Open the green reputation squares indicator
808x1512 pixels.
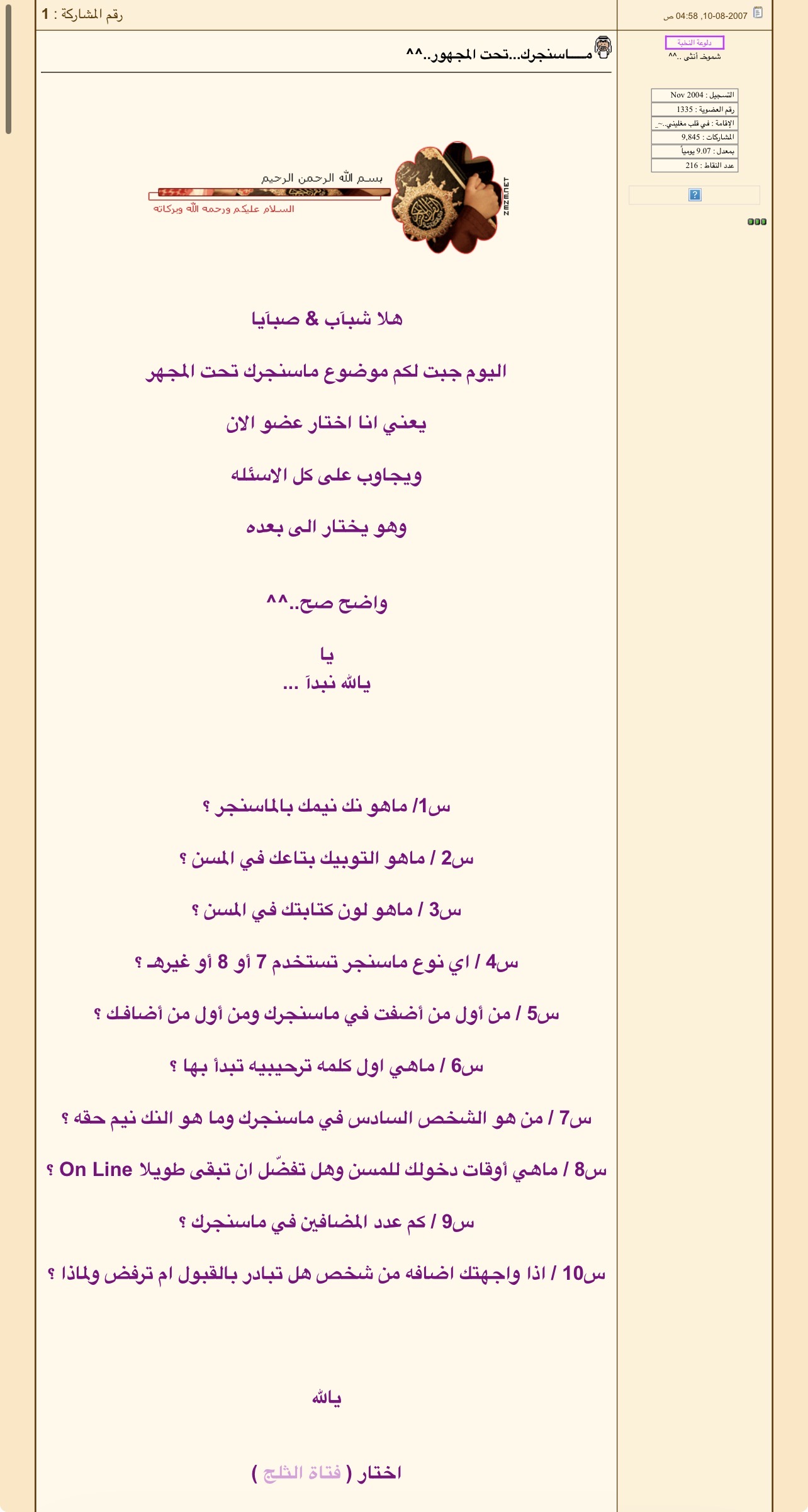tap(757, 221)
